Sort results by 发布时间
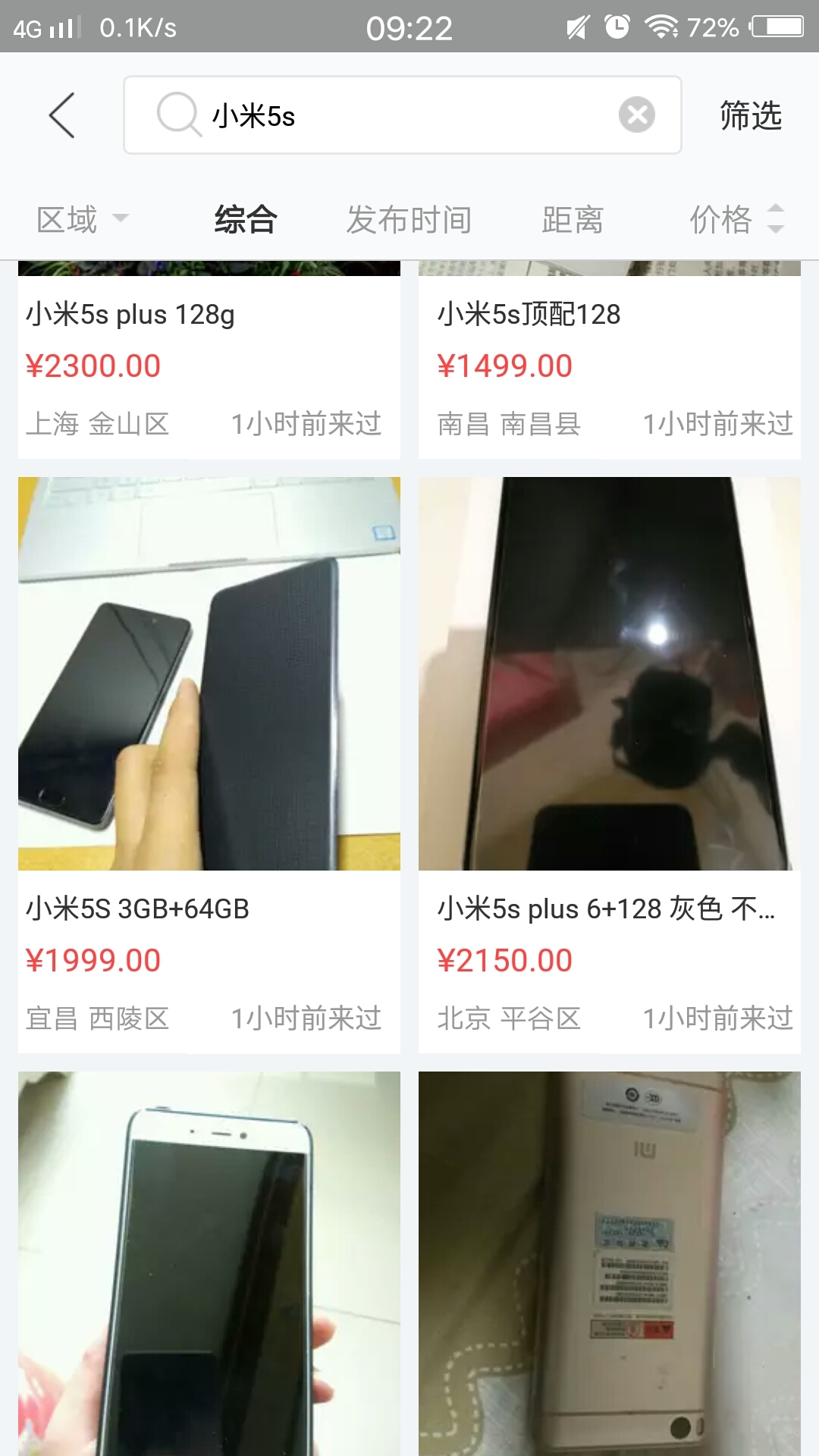The width and height of the screenshot is (819, 1456). [x=409, y=220]
